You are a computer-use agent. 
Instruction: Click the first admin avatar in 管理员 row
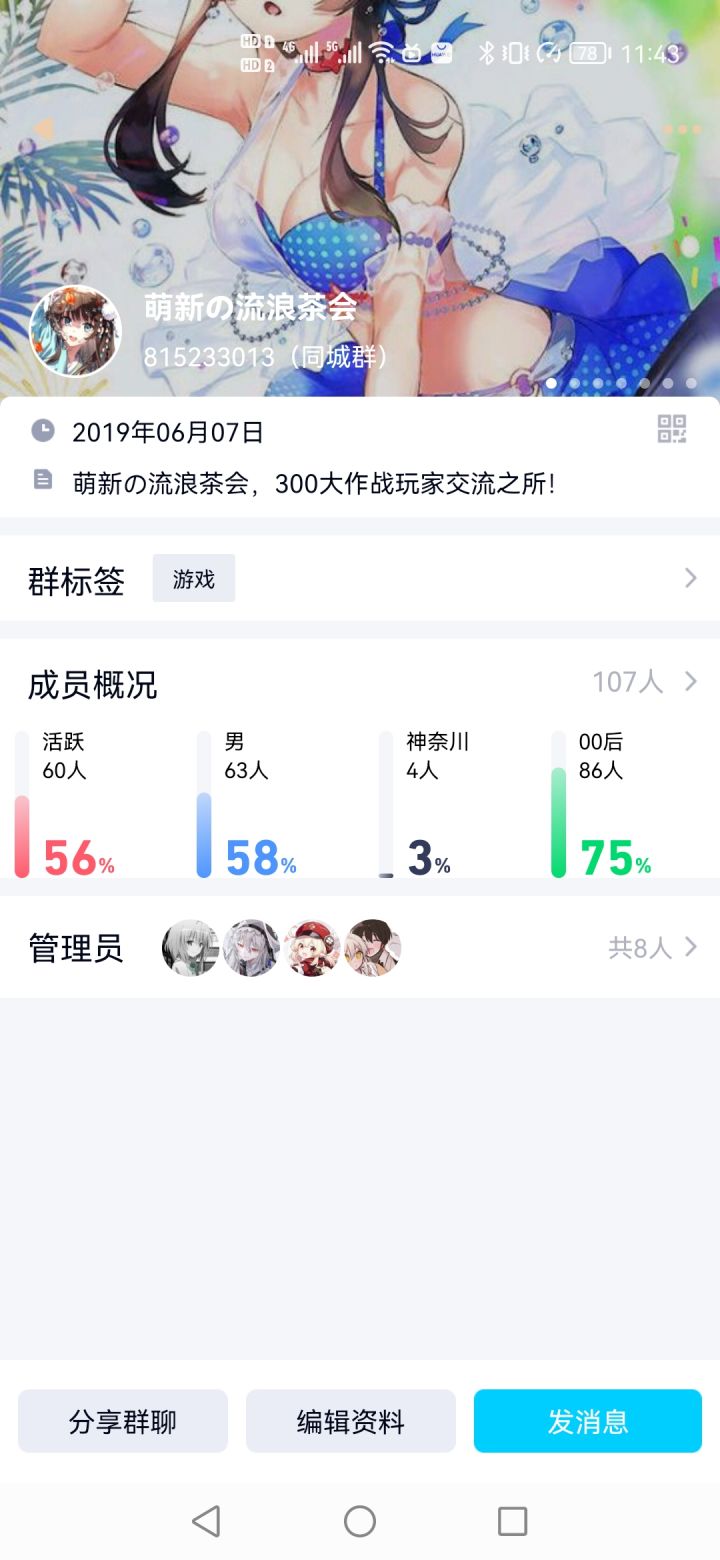(x=189, y=948)
